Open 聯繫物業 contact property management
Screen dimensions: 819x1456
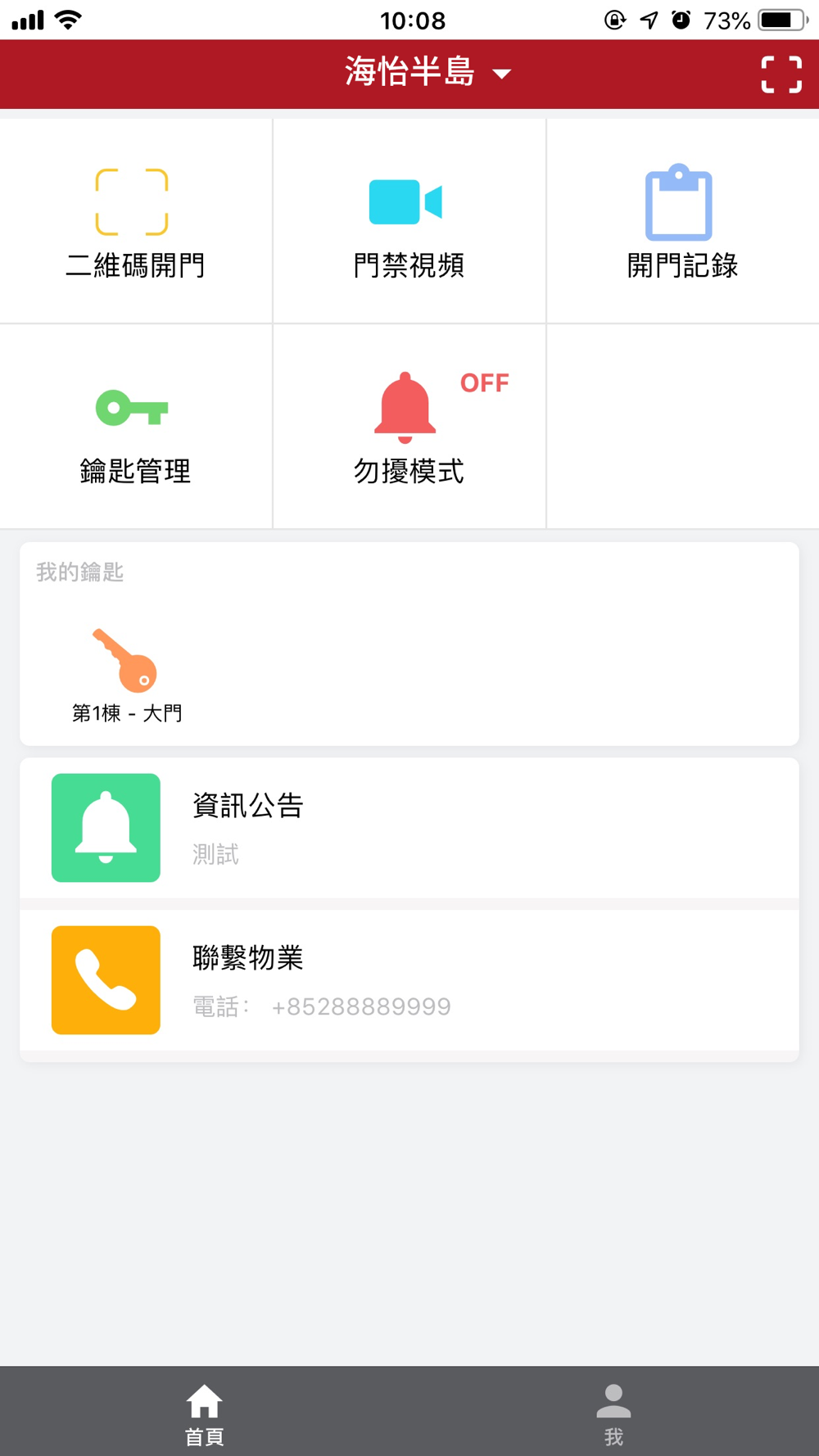point(409,980)
